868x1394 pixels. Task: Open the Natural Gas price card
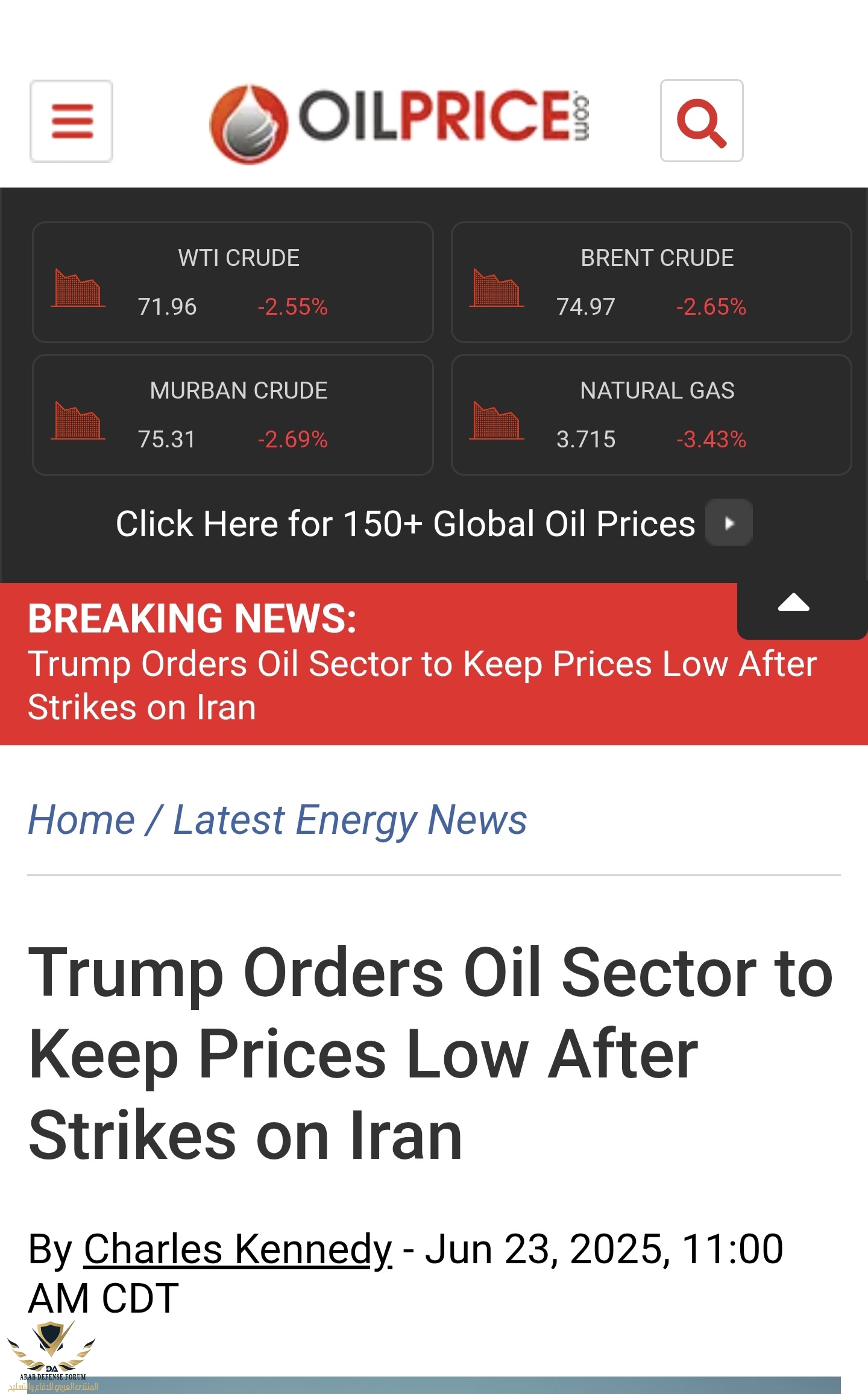(651, 415)
